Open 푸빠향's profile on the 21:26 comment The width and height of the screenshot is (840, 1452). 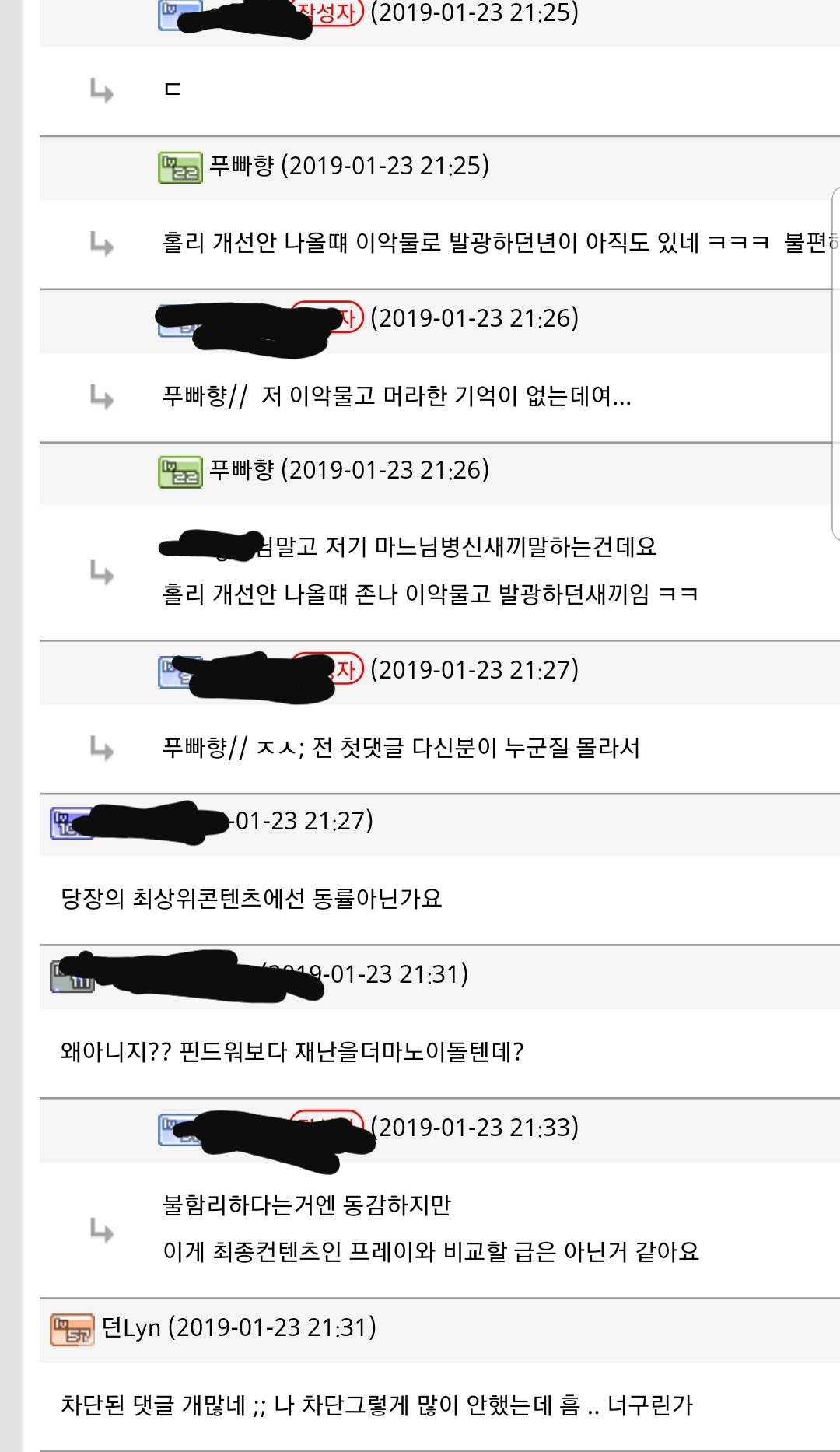tap(241, 470)
